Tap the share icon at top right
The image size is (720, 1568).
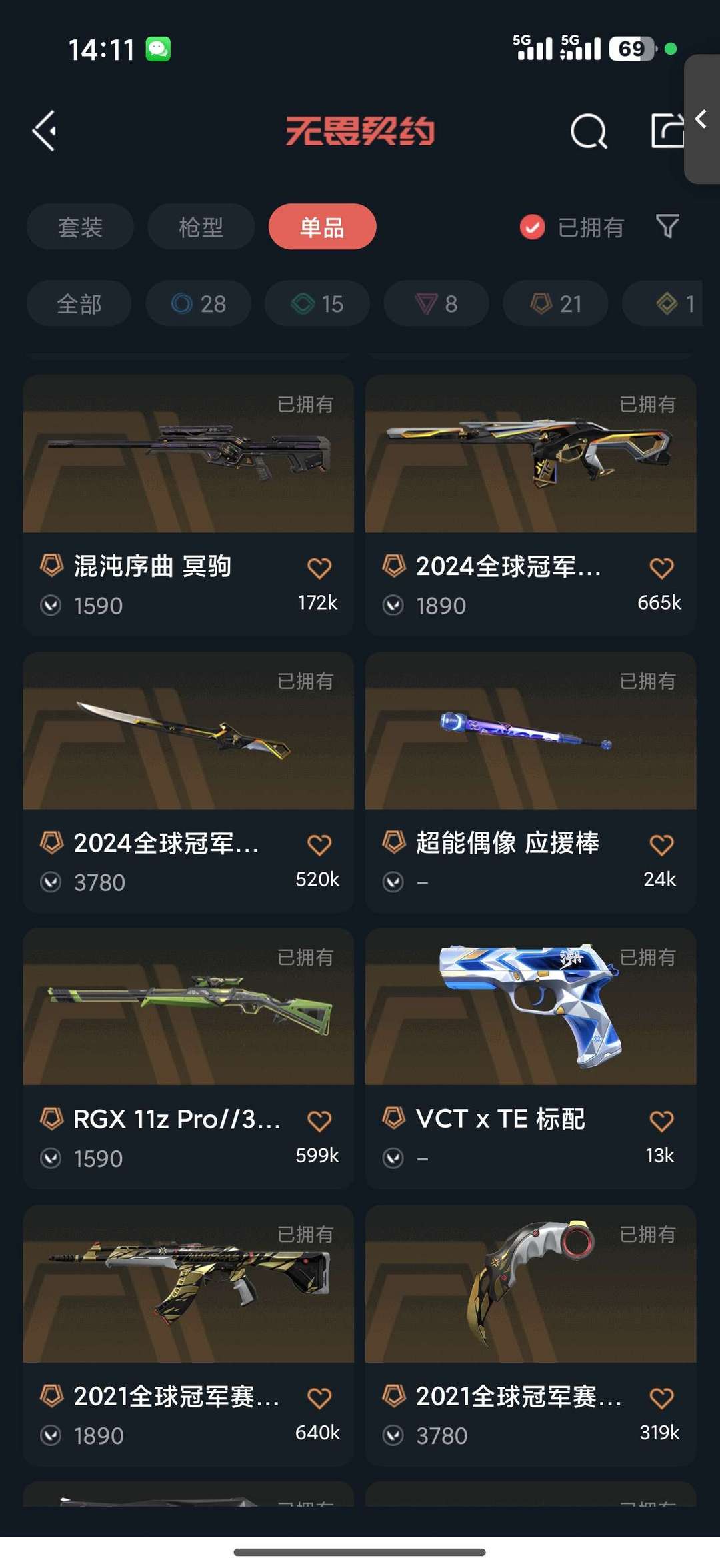pyautogui.click(x=669, y=131)
